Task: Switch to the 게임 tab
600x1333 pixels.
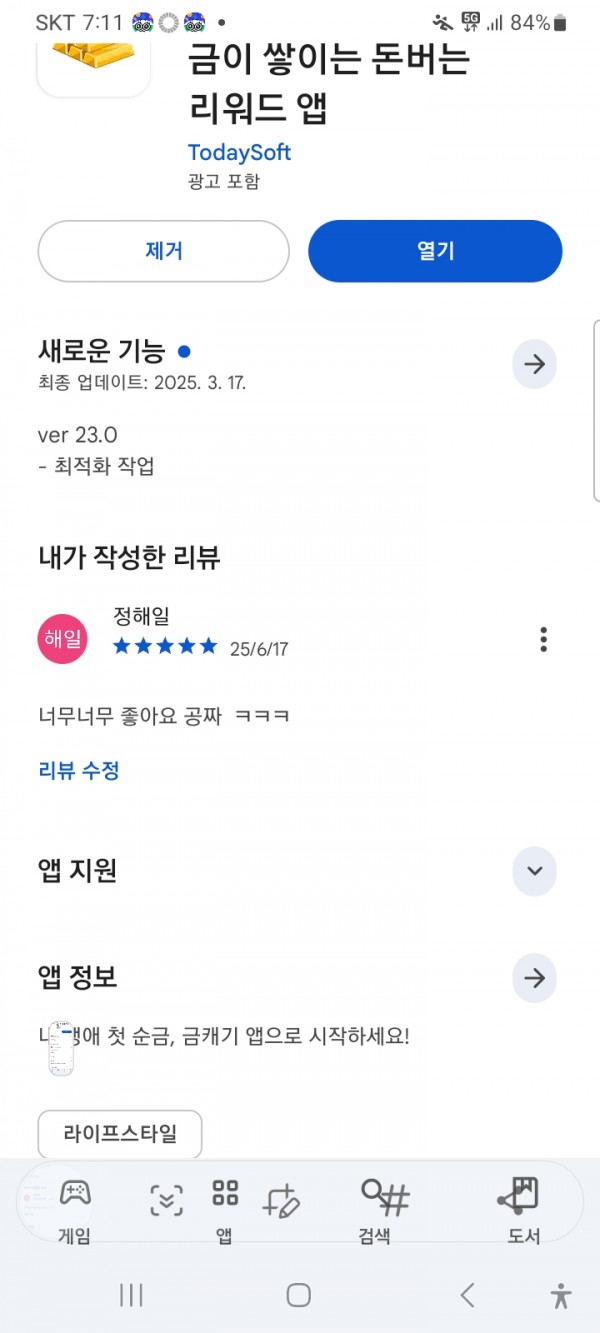Action: pos(75,1210)
